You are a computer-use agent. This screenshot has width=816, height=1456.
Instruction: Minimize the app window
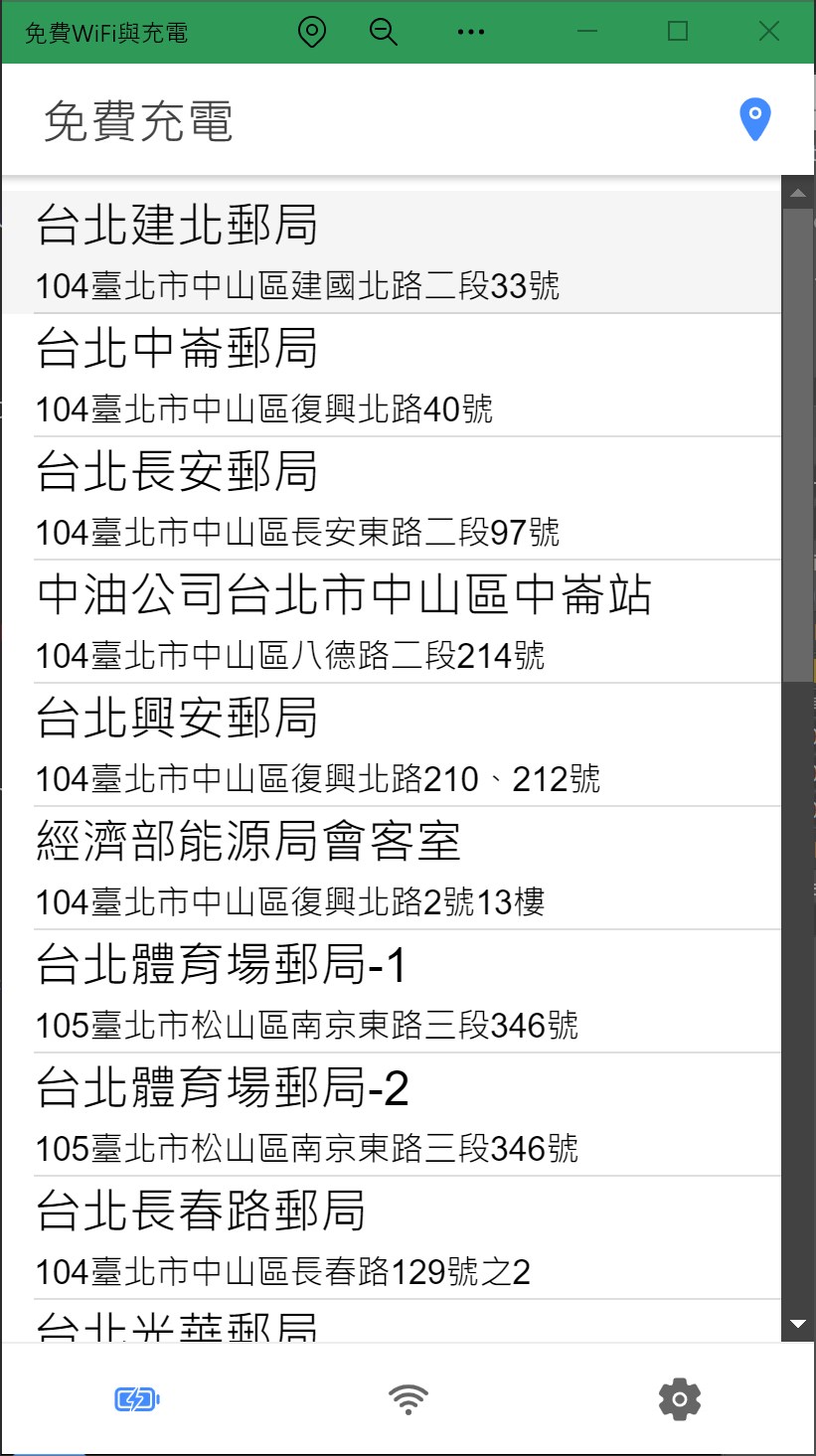(586, 32)
